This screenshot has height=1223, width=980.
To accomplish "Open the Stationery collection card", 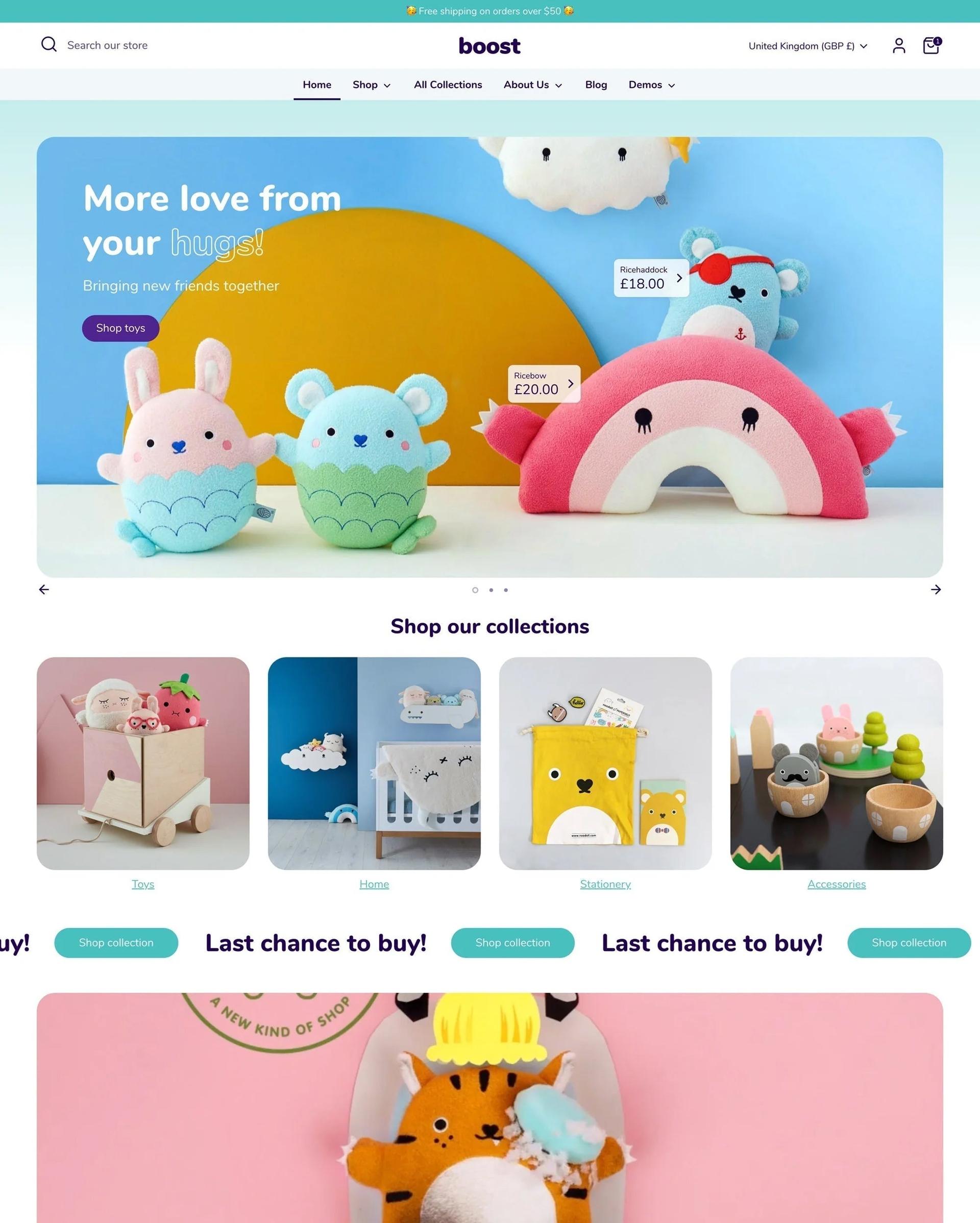I will pos(605,763).
